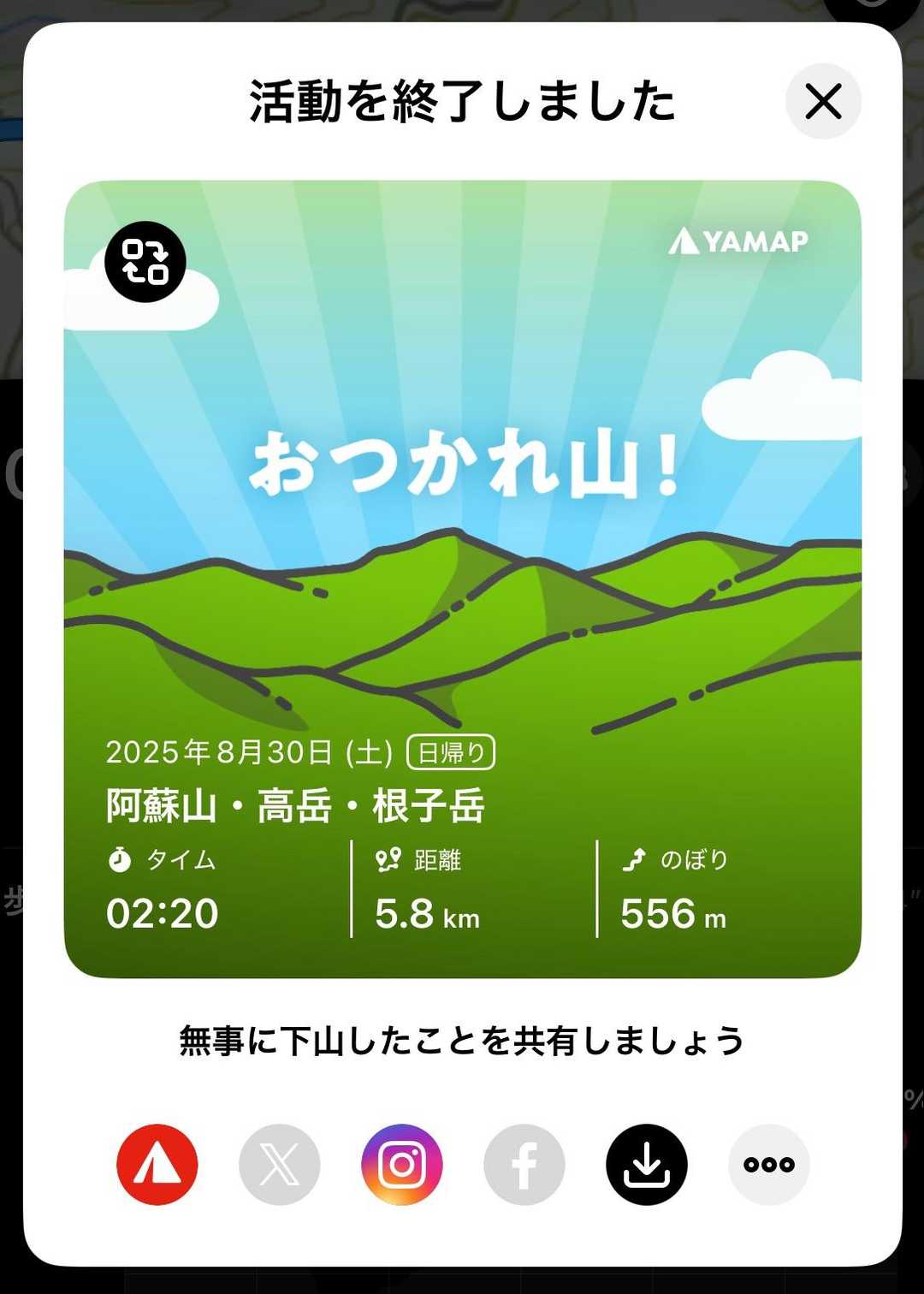
Task: Switch the share card design
Action: 145,262
